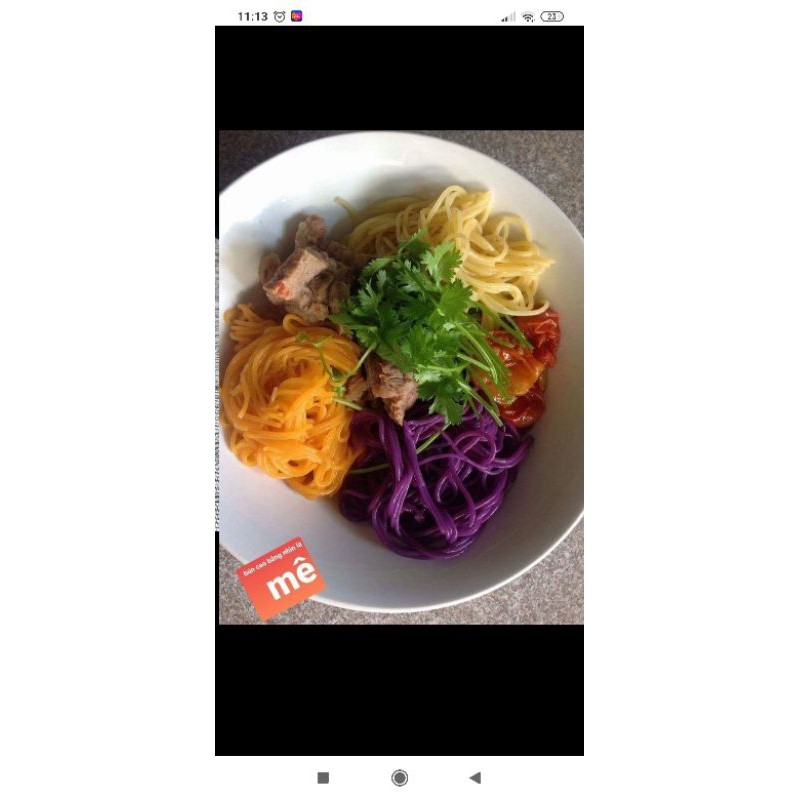The image size is (800, 800).
Task: Open recent apps with the square button
Action: coord(323,777)
